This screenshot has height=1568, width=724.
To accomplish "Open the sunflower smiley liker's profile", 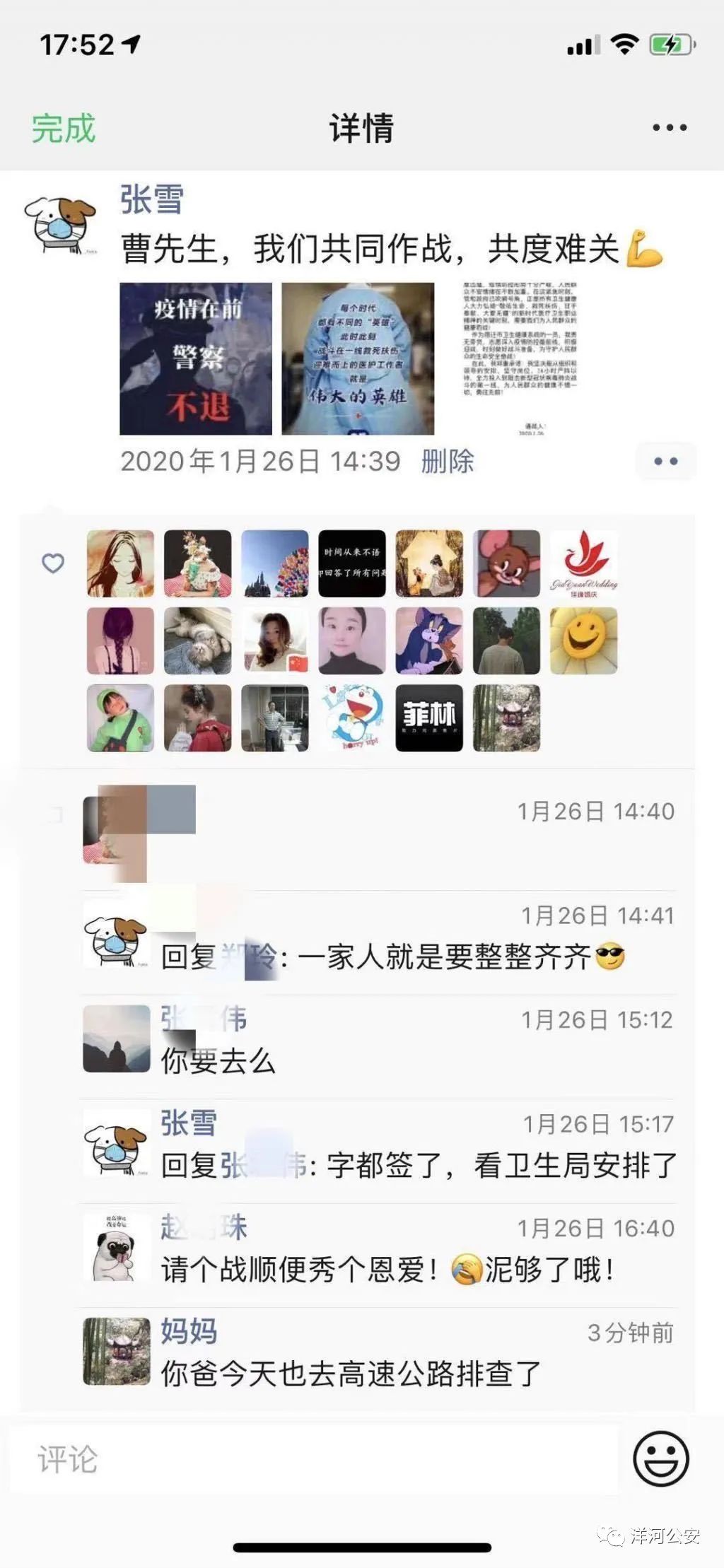I will (x=583, y=640).
